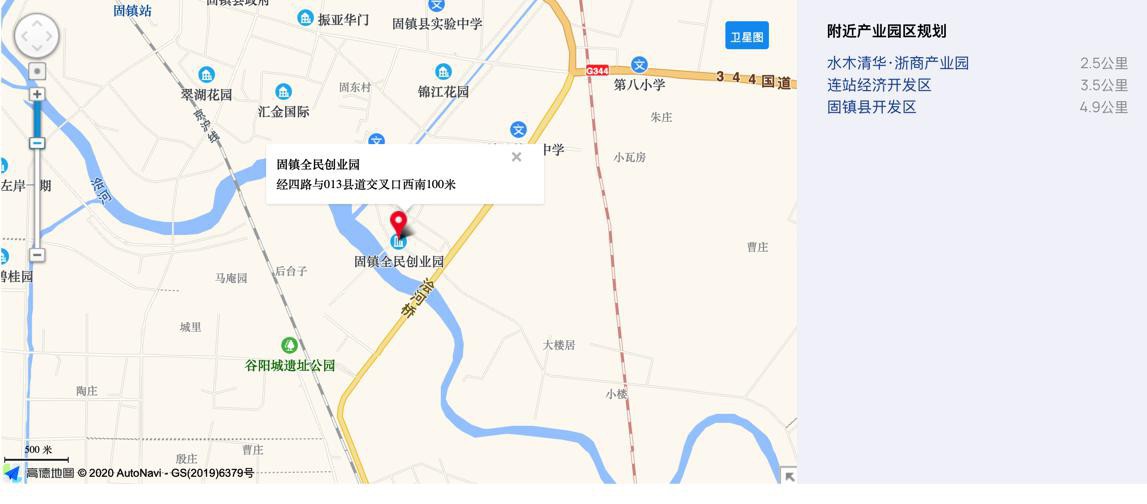Open 固镇县开发区 link

click(x=871, y=107)
